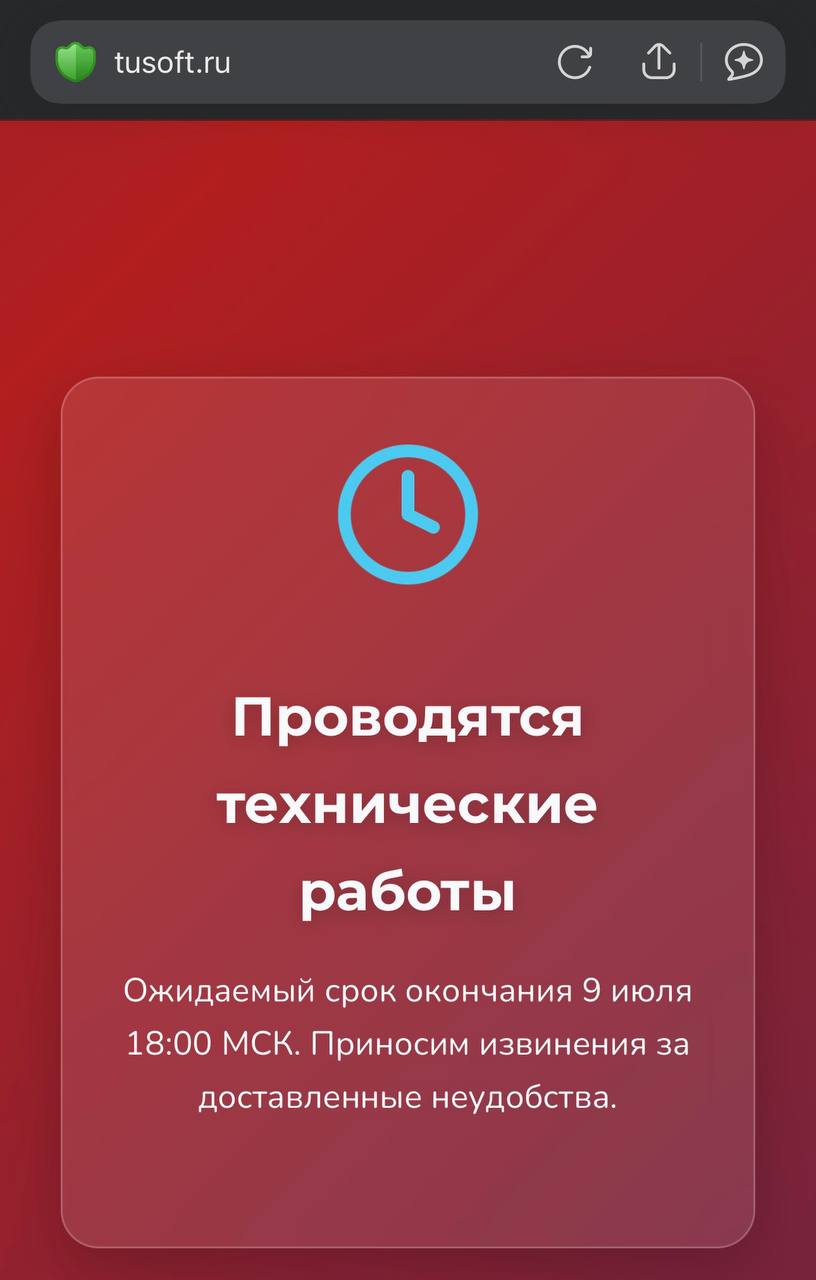816x1280 pixels.
Task: Reload the tusoft.ru page
Action: coord(574,62)
